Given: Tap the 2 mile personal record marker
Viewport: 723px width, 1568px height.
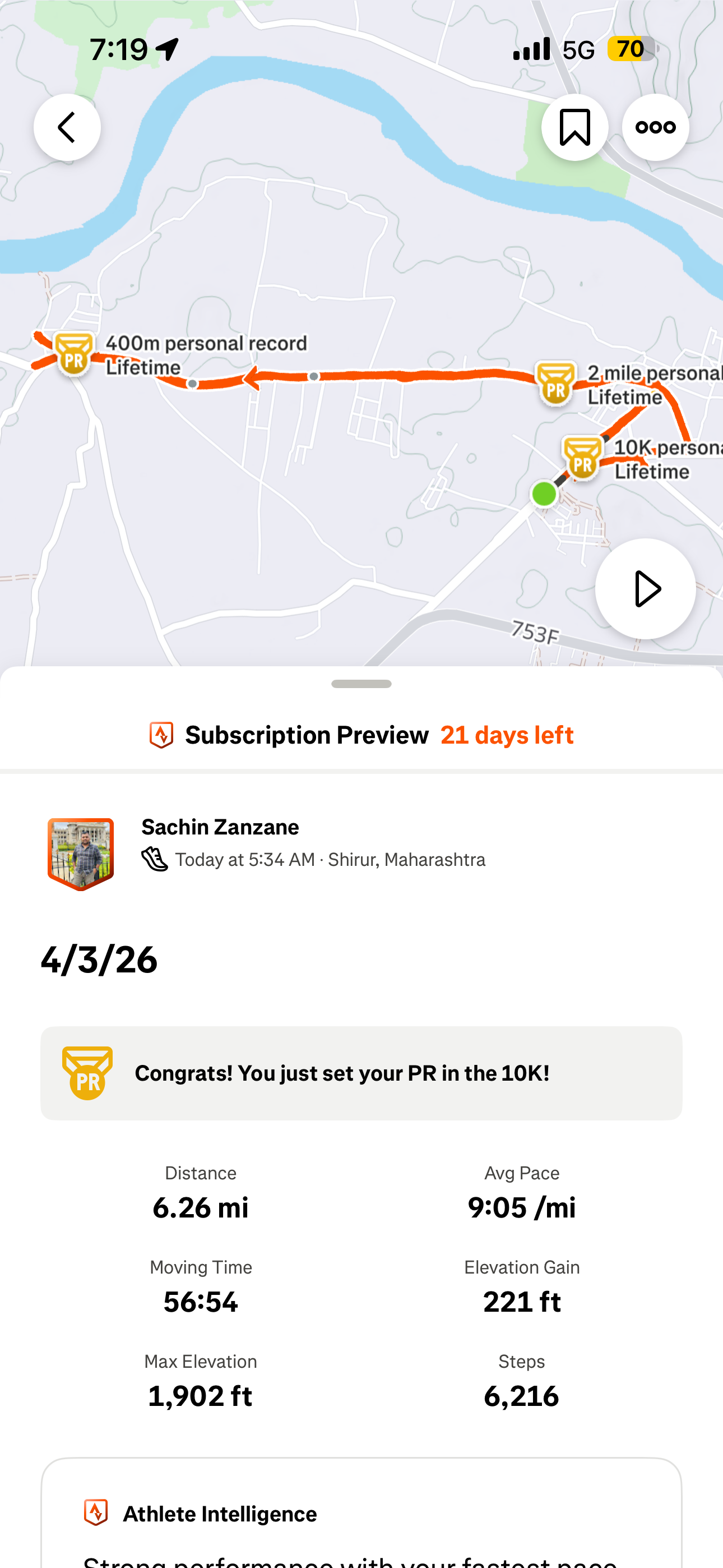Looking at the screenshot, I should 555,384.
